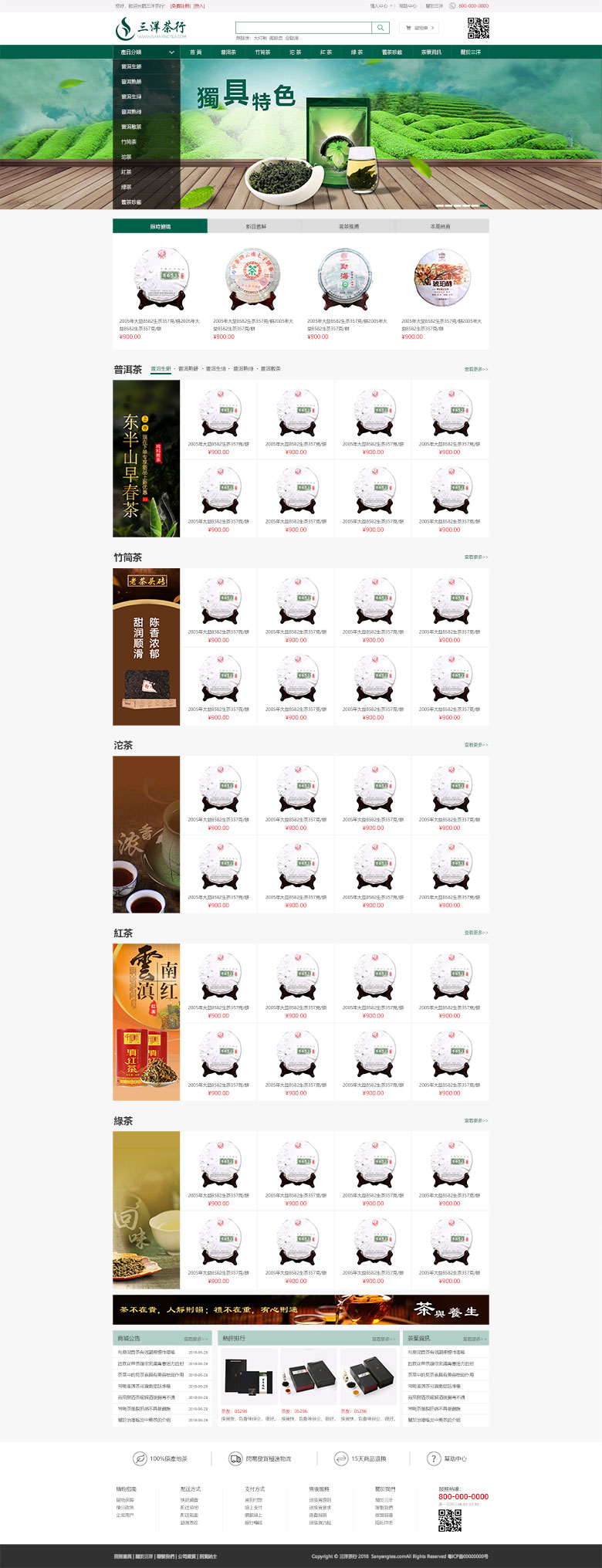Image resolution: width=602 pixels, height=1568 pixels.
Task: Go to 首頁 in the nav bar
Action: click(x=195, y=52)
